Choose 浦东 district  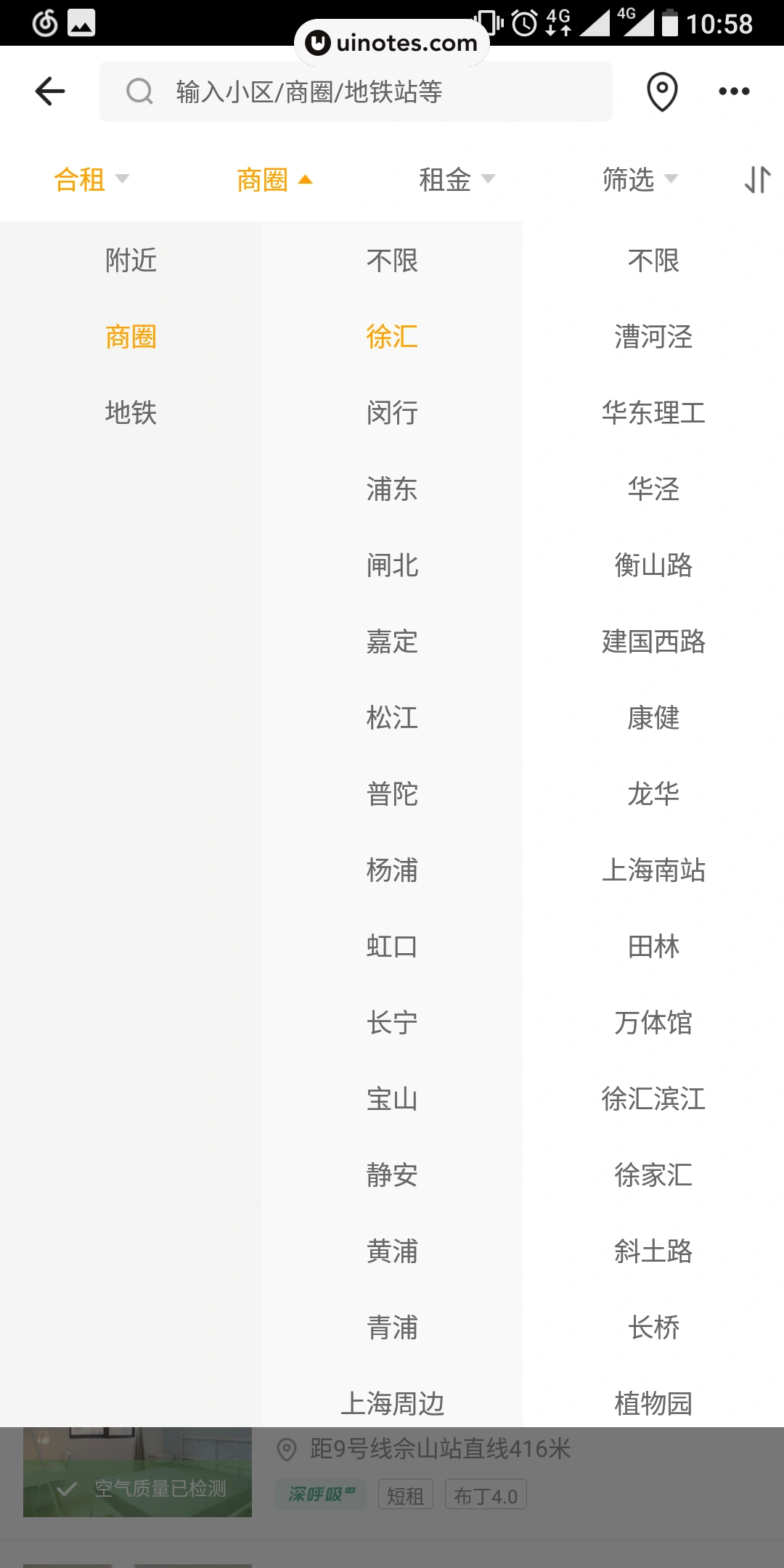[x=392, y=490]
